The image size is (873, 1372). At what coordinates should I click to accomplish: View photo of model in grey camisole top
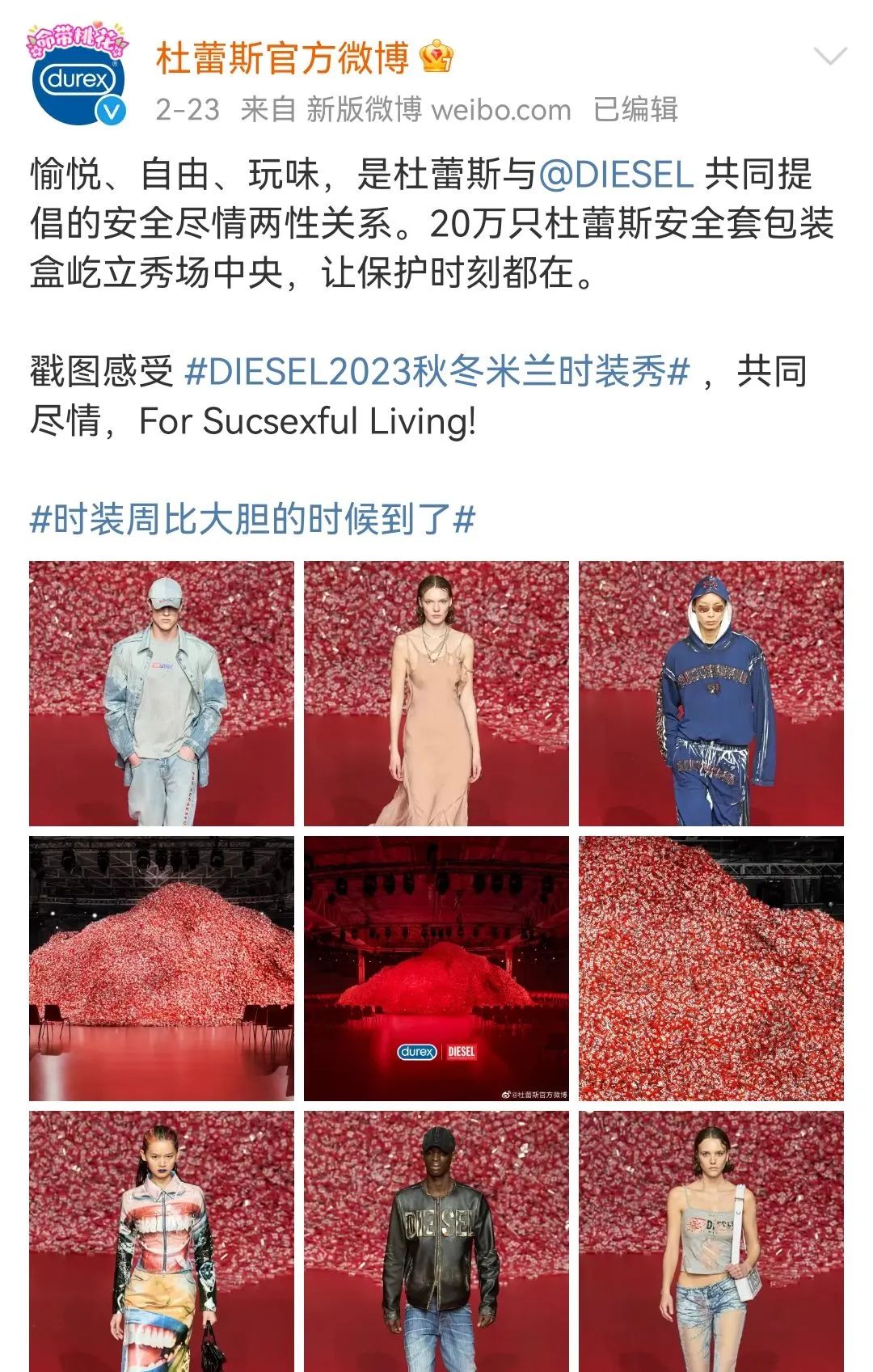point(711,1241)
